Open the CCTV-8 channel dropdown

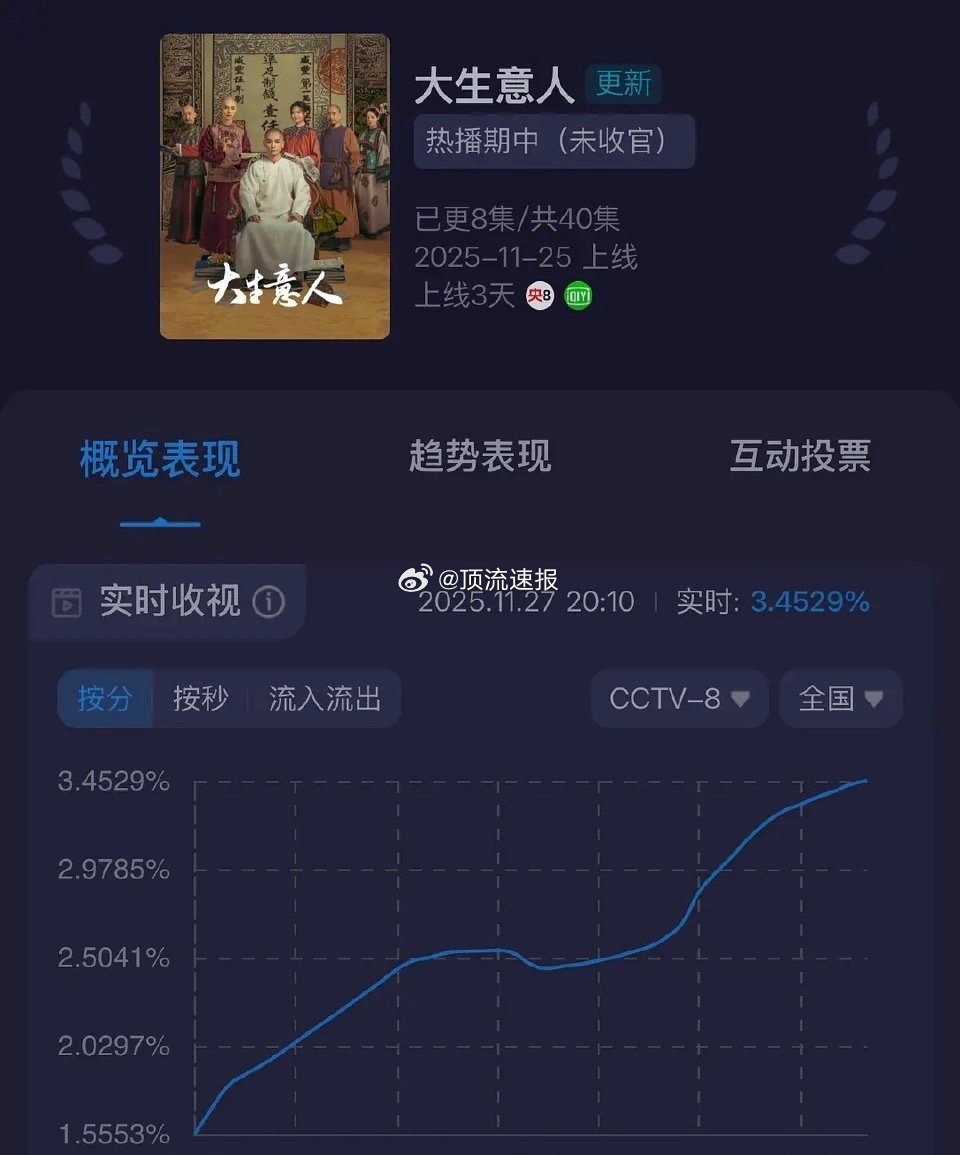[x=679, y=699]
